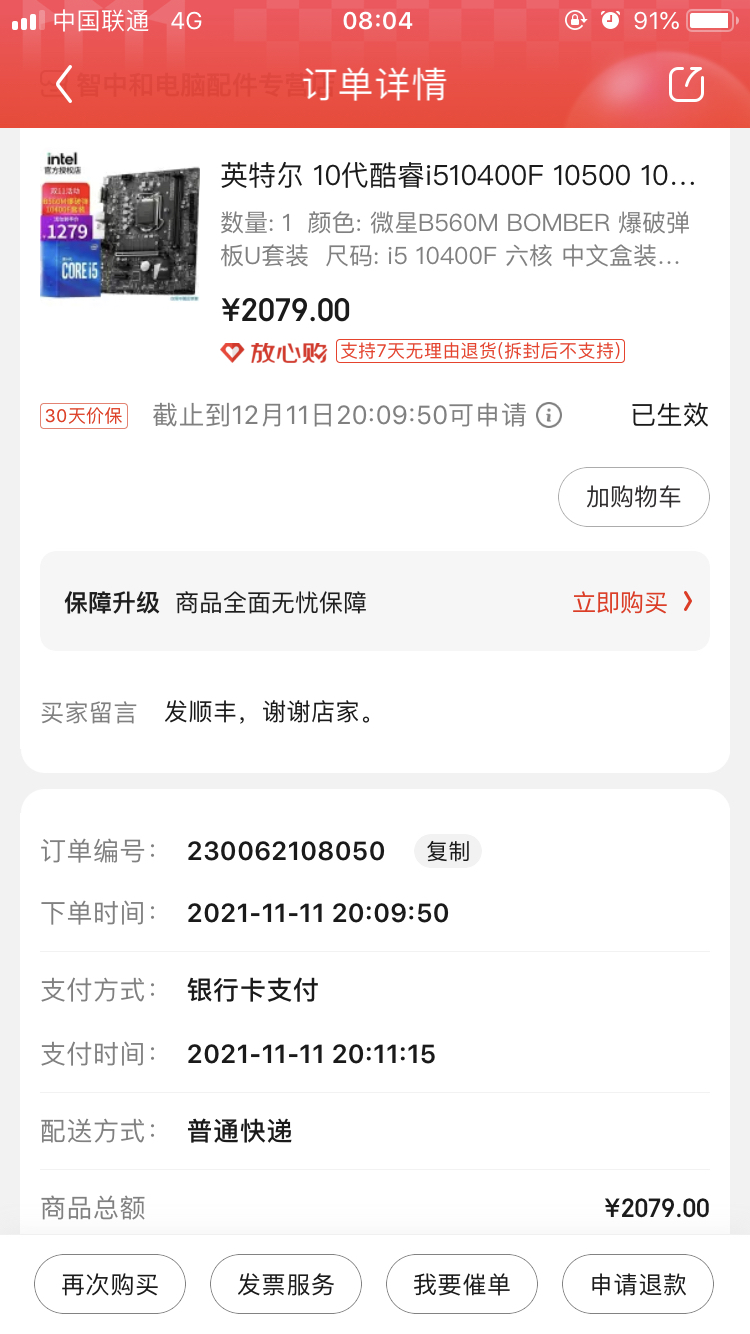Tap 再次购买 to reorder
The image size is (750, 1334).
[110, 1285]
